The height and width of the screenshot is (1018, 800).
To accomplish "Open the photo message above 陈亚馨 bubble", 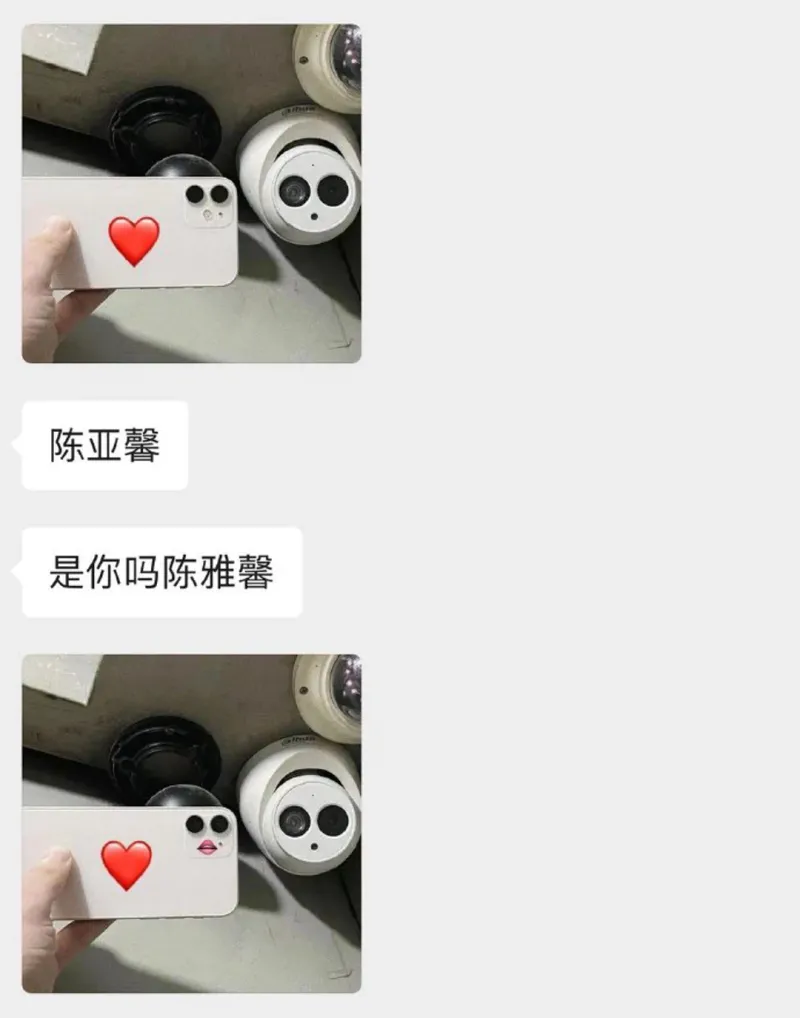I will [191, 193].
